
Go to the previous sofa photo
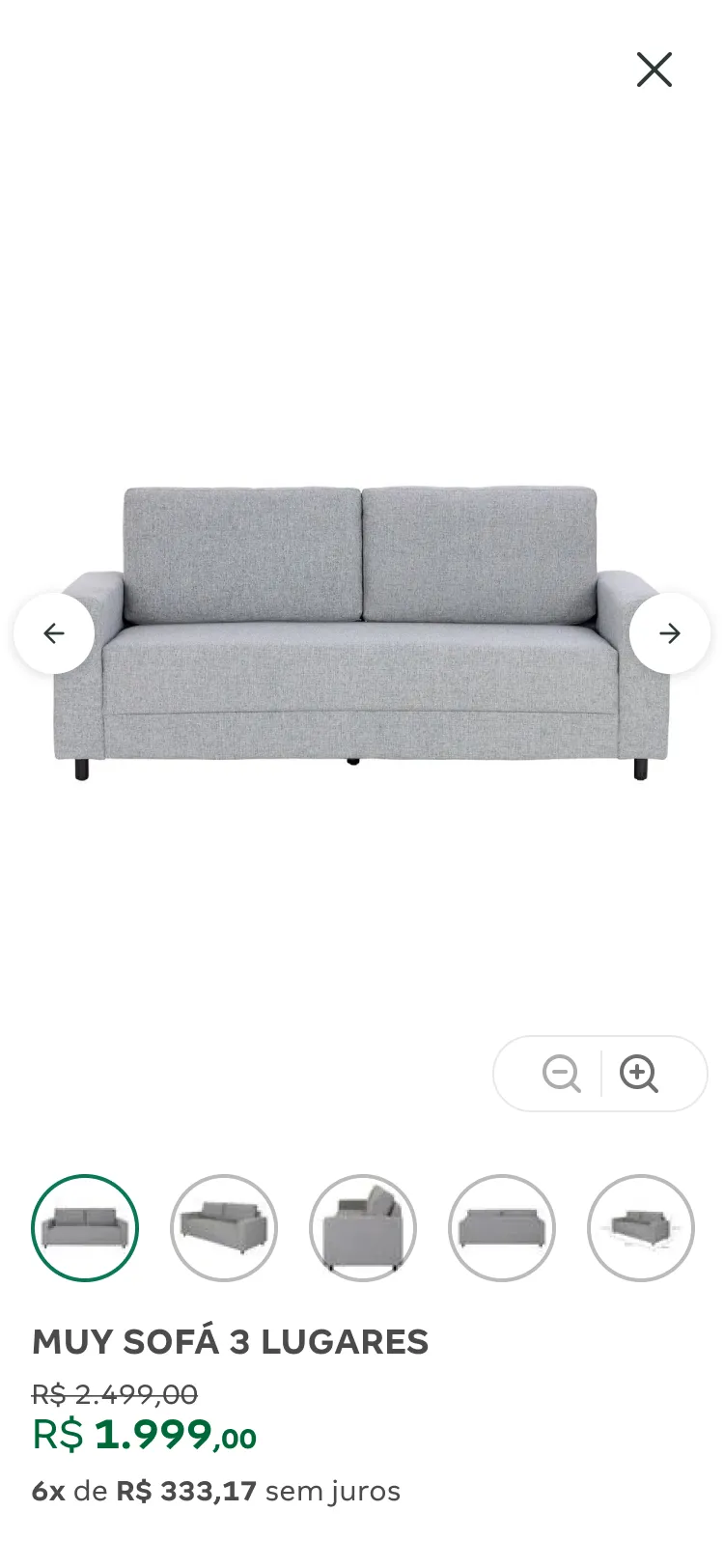tap(54, 633)
